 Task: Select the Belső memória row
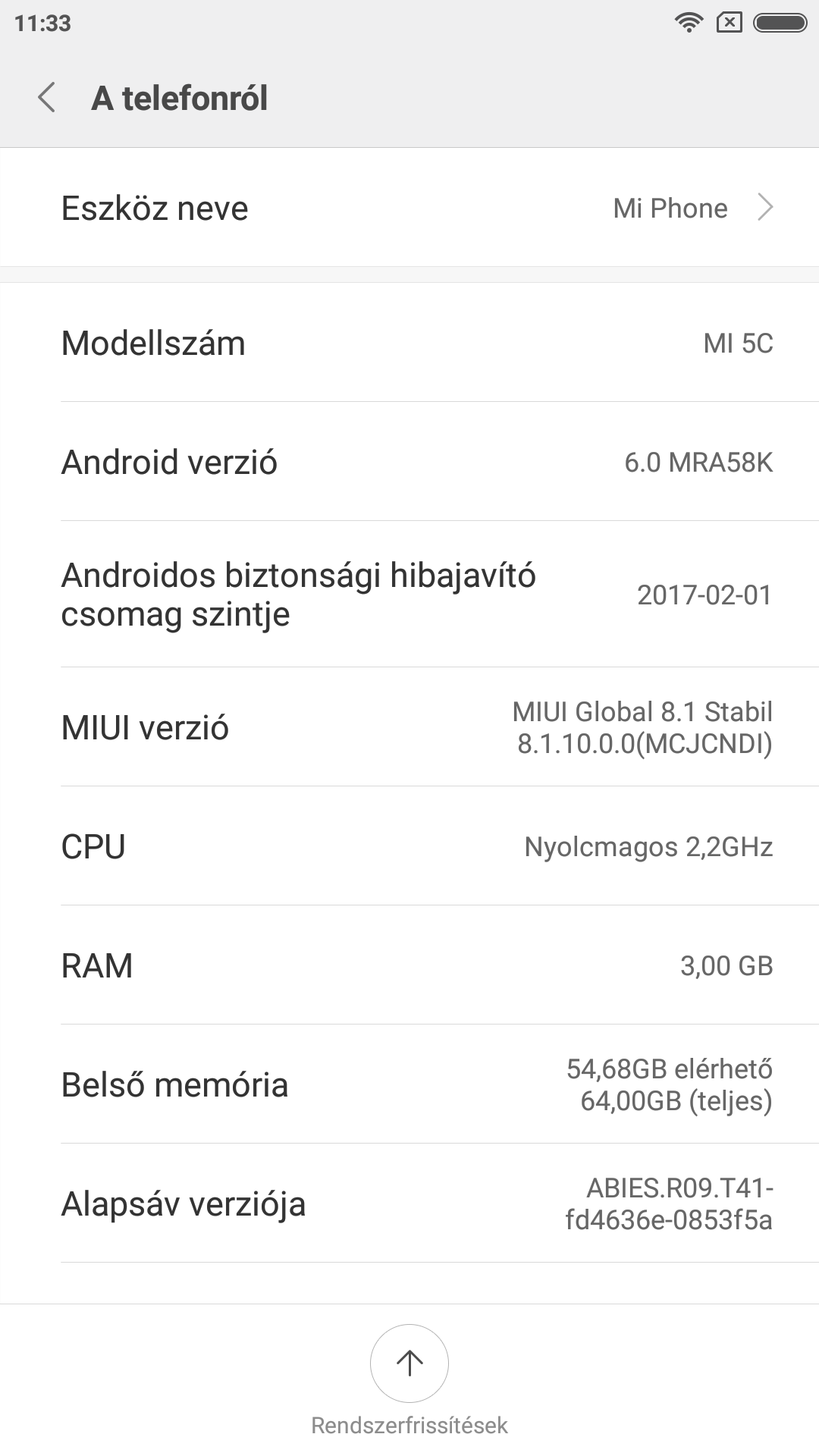pyautogui.click(x=409, y=1084)
